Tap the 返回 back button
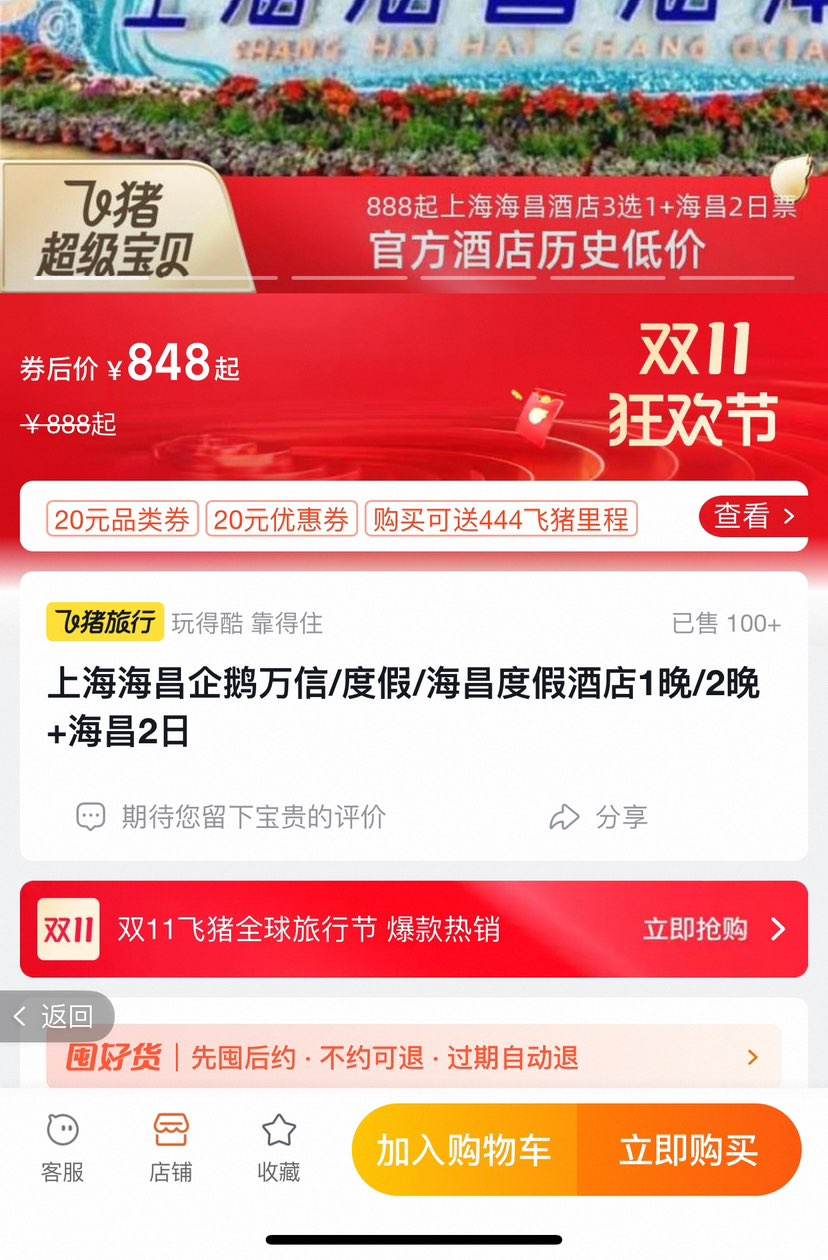Screen dimensions: 828x1260 point(55,1017)
